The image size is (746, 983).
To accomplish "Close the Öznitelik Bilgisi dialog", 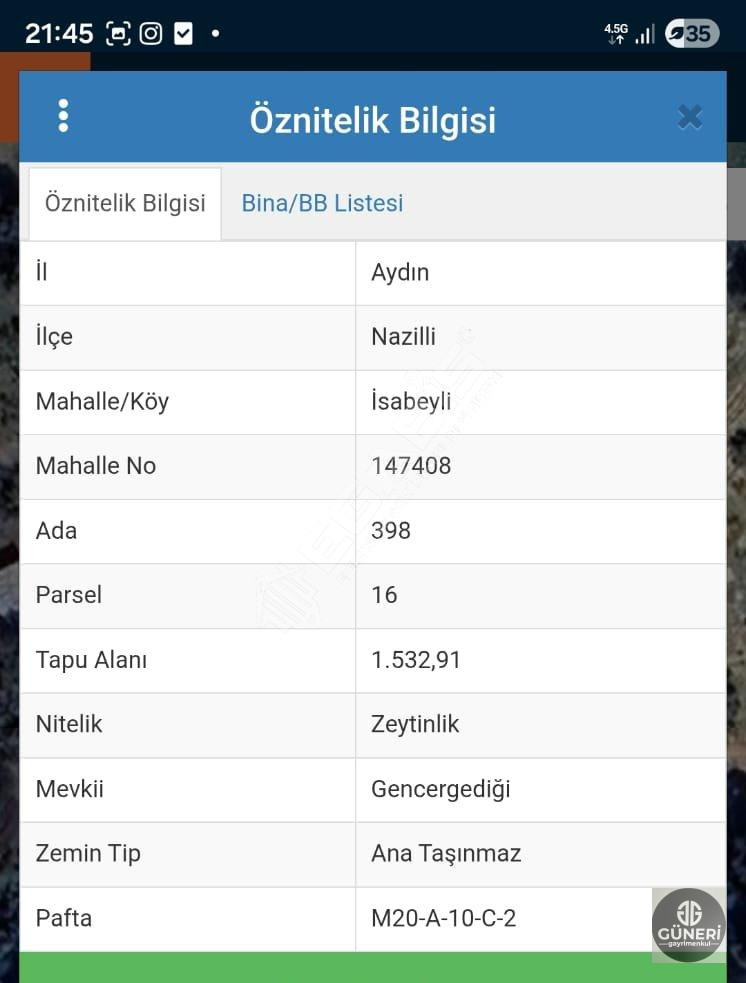I will click(x=689, y=116).
